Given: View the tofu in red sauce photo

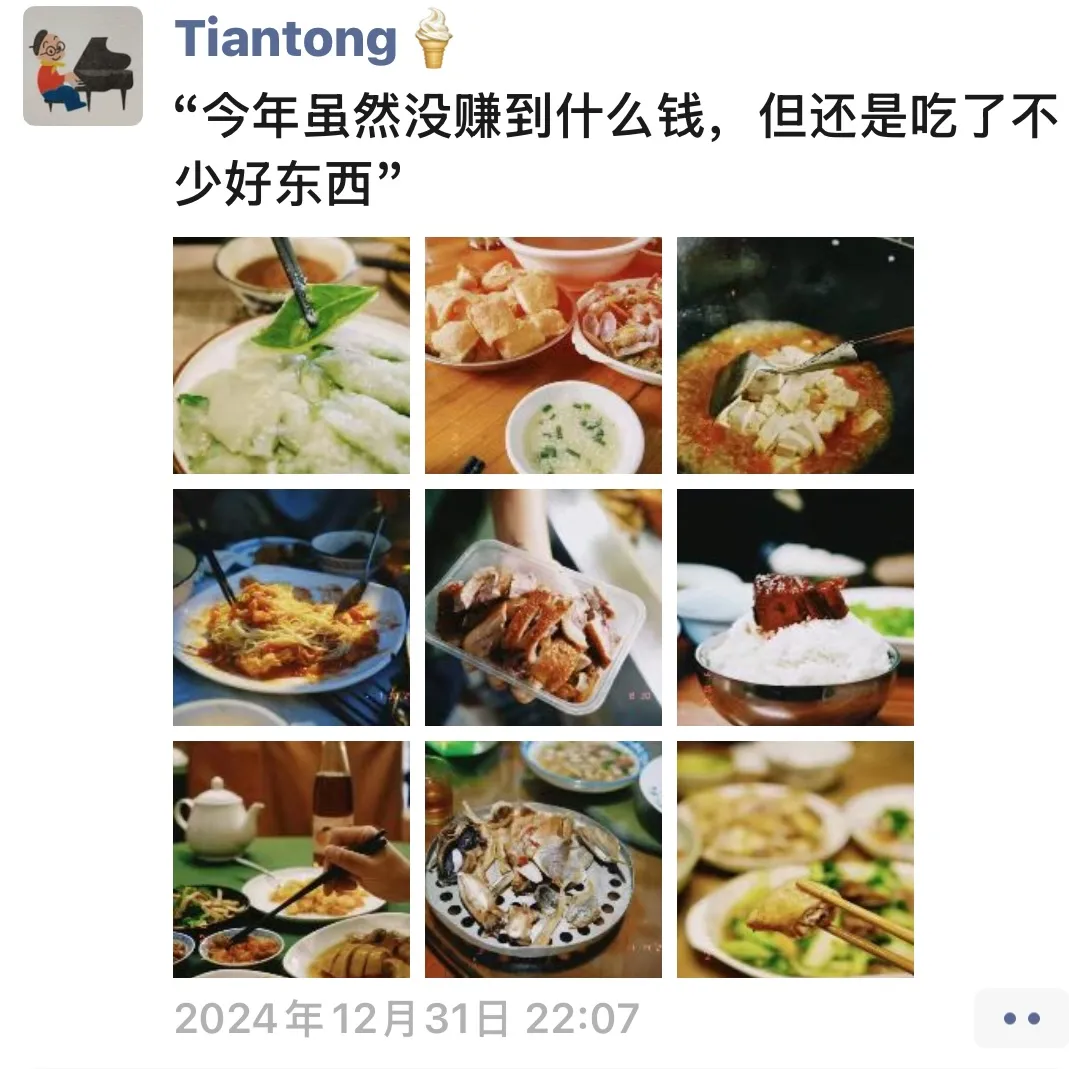Looking at the screenshot, I should [795, 355].
